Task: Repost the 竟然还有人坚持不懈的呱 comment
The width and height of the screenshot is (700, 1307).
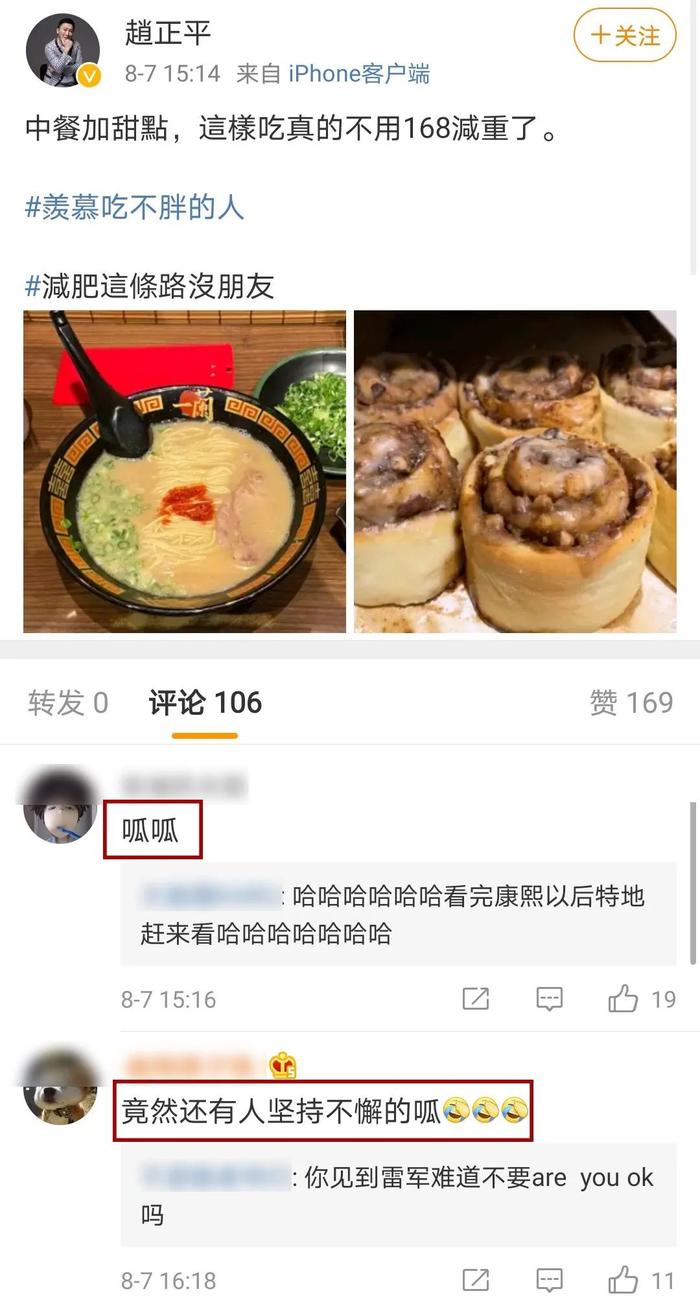Action: pos(476,1279)
